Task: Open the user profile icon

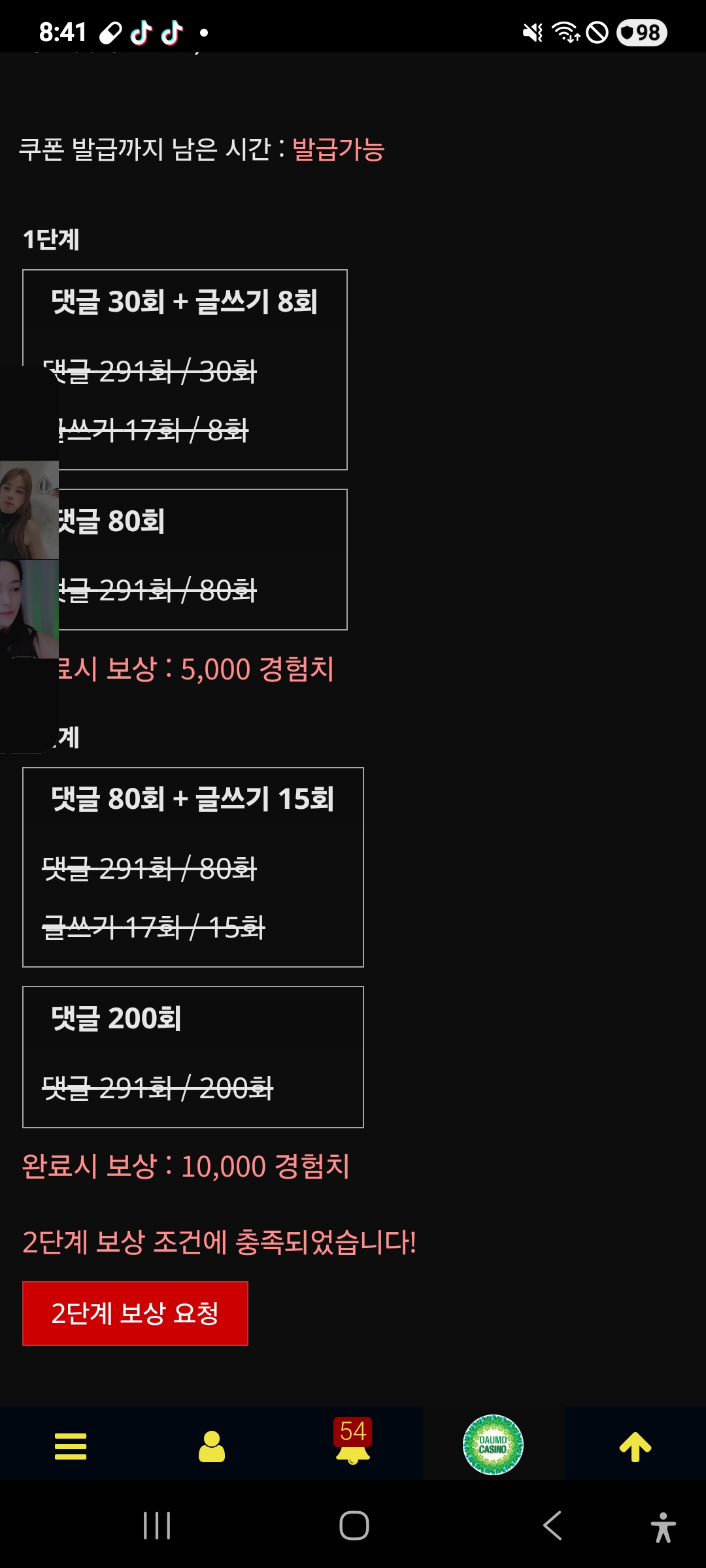Action: (212, 1446)
